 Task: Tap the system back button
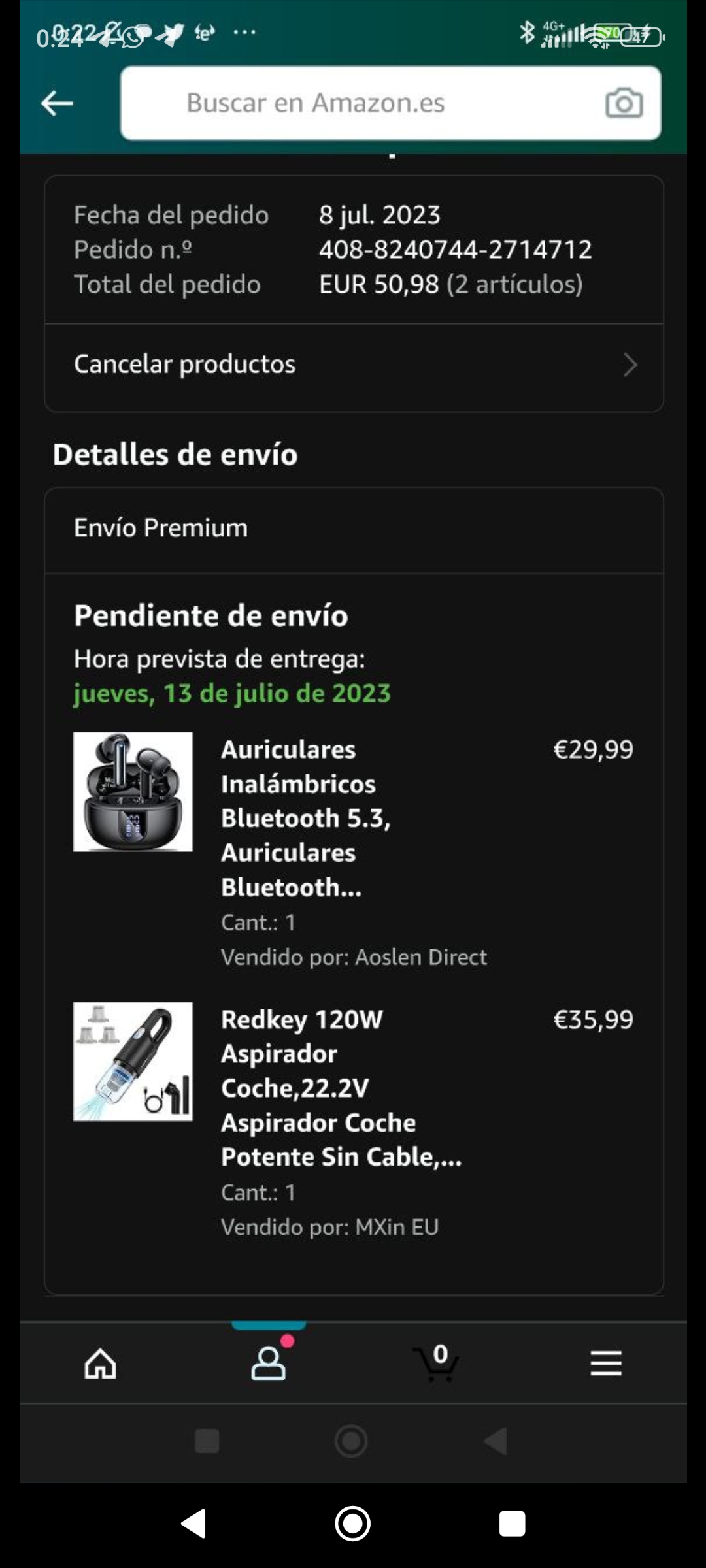pos(193,1524)
